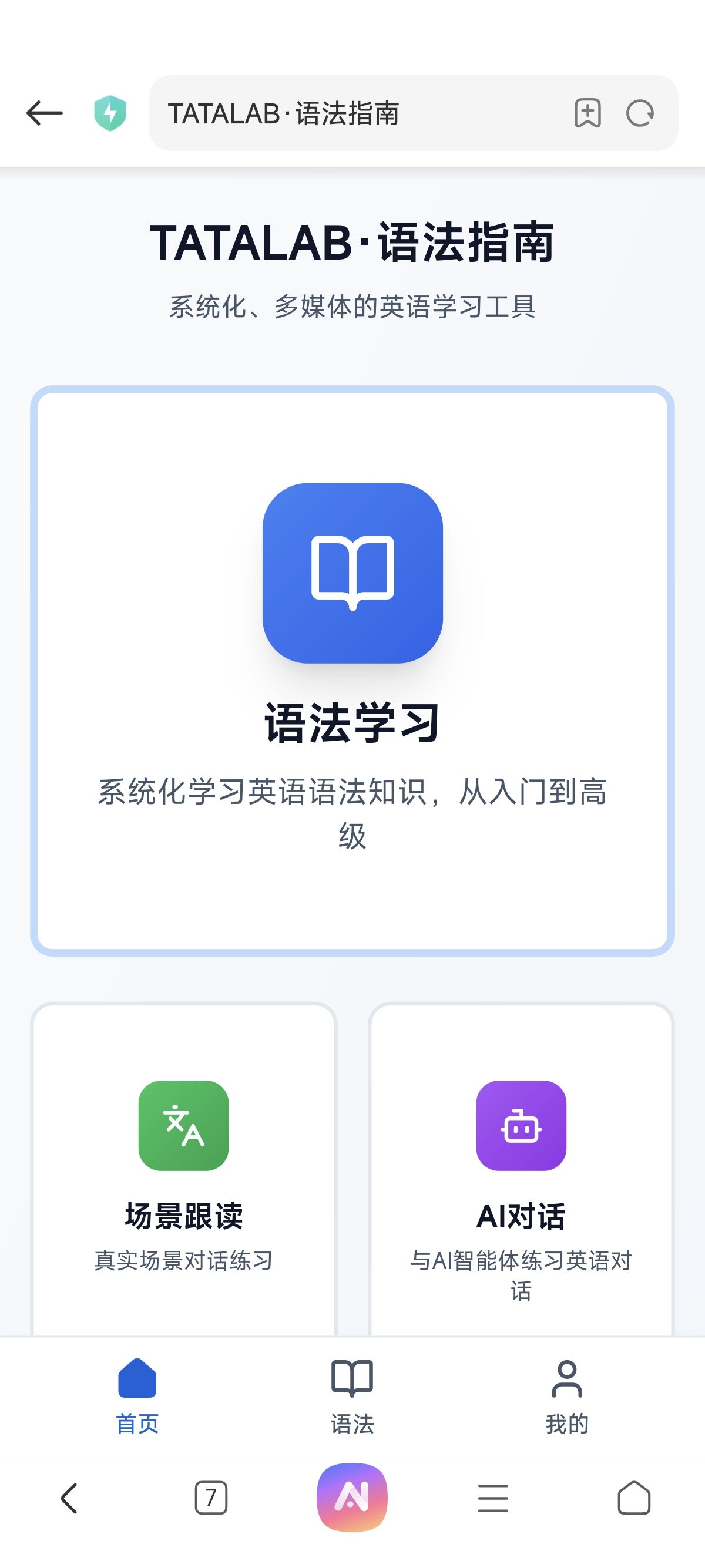Tap the address bar showing TATALAB·语法指南
Screen dimensions: 705x1568
pyautogui.click(x=359, y=113)
